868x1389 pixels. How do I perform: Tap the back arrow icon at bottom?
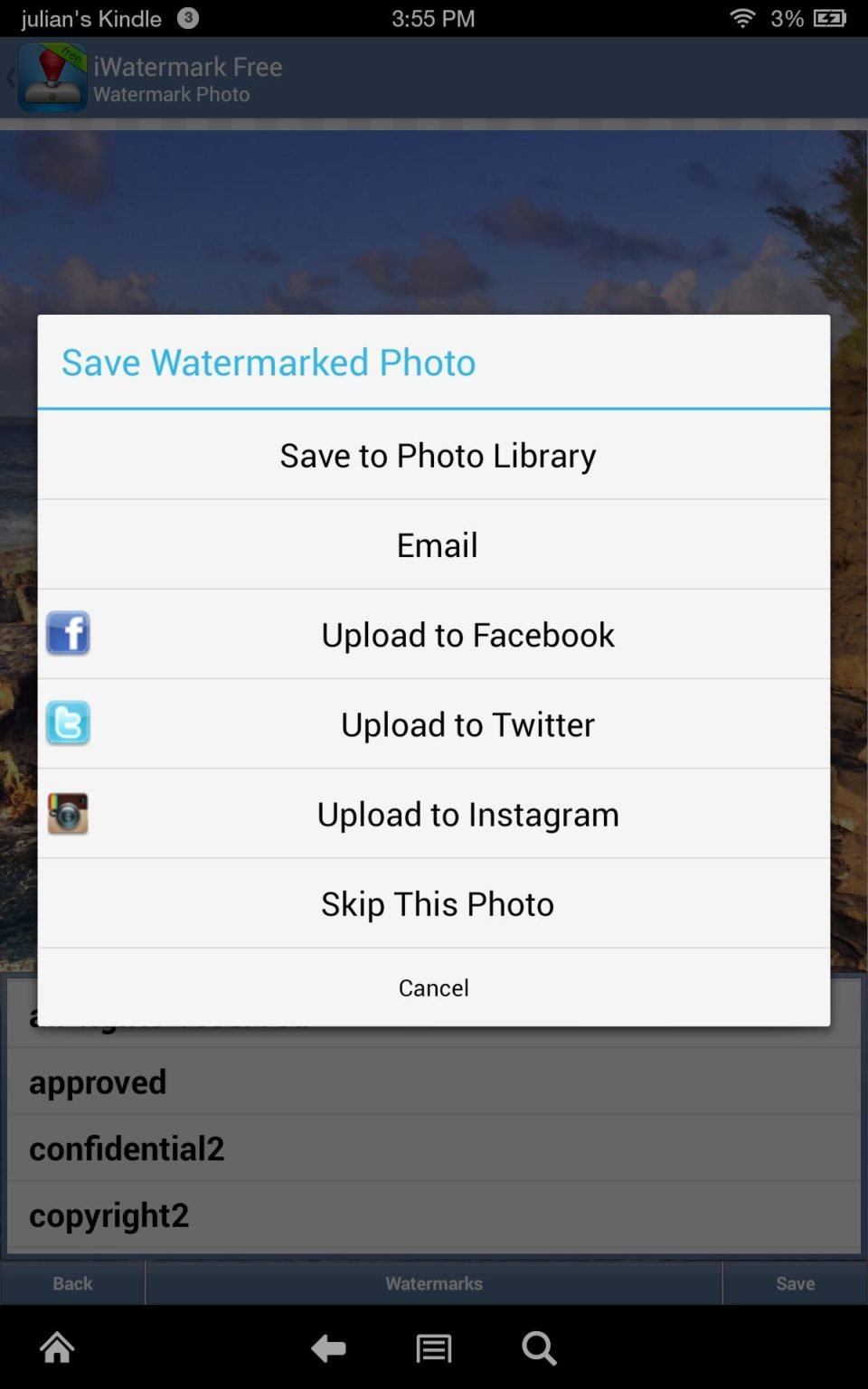[x=328, y=1348]
